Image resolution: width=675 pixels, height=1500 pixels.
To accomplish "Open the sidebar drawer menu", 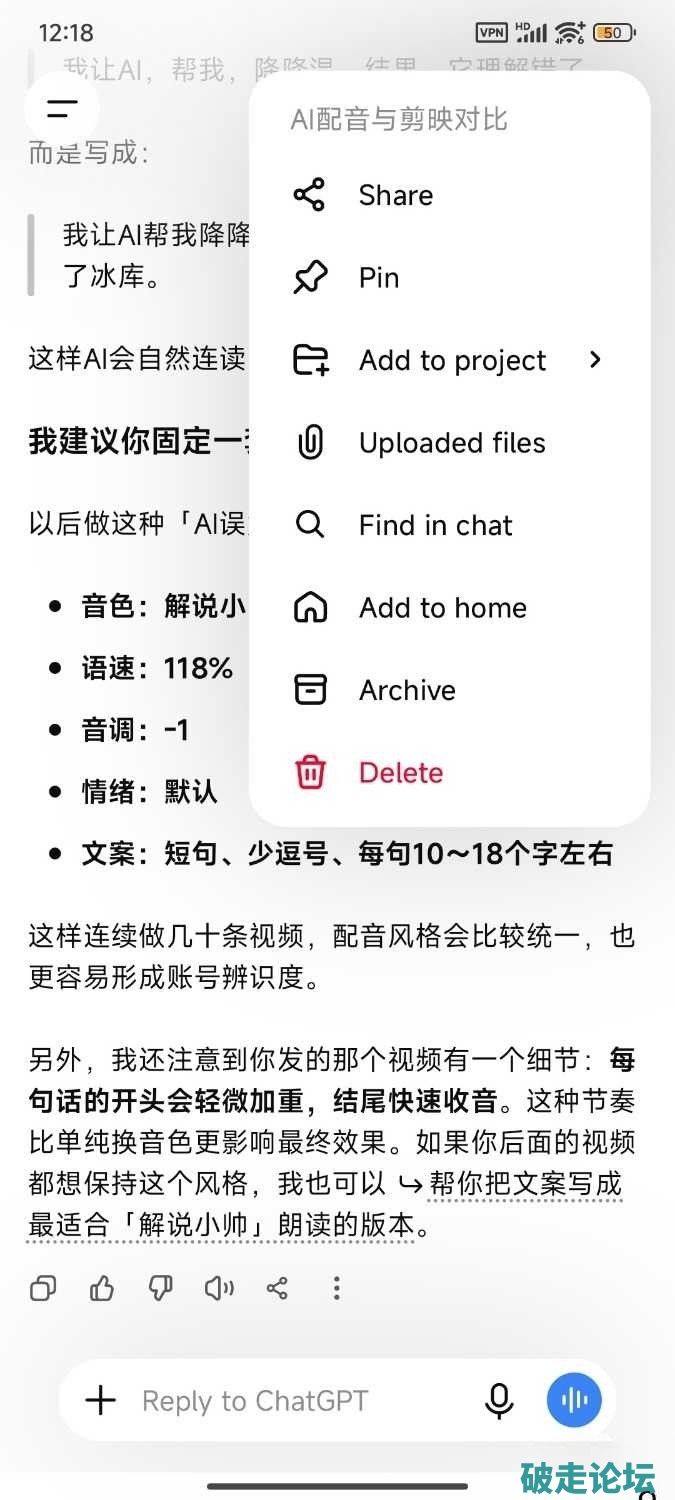I will point(62,109).
